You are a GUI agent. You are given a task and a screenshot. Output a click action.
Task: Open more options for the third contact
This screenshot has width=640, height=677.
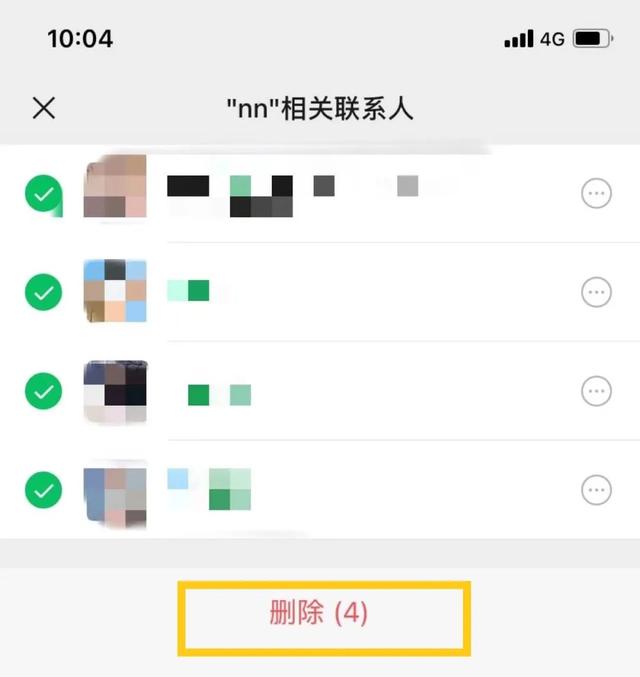point(596,391)
